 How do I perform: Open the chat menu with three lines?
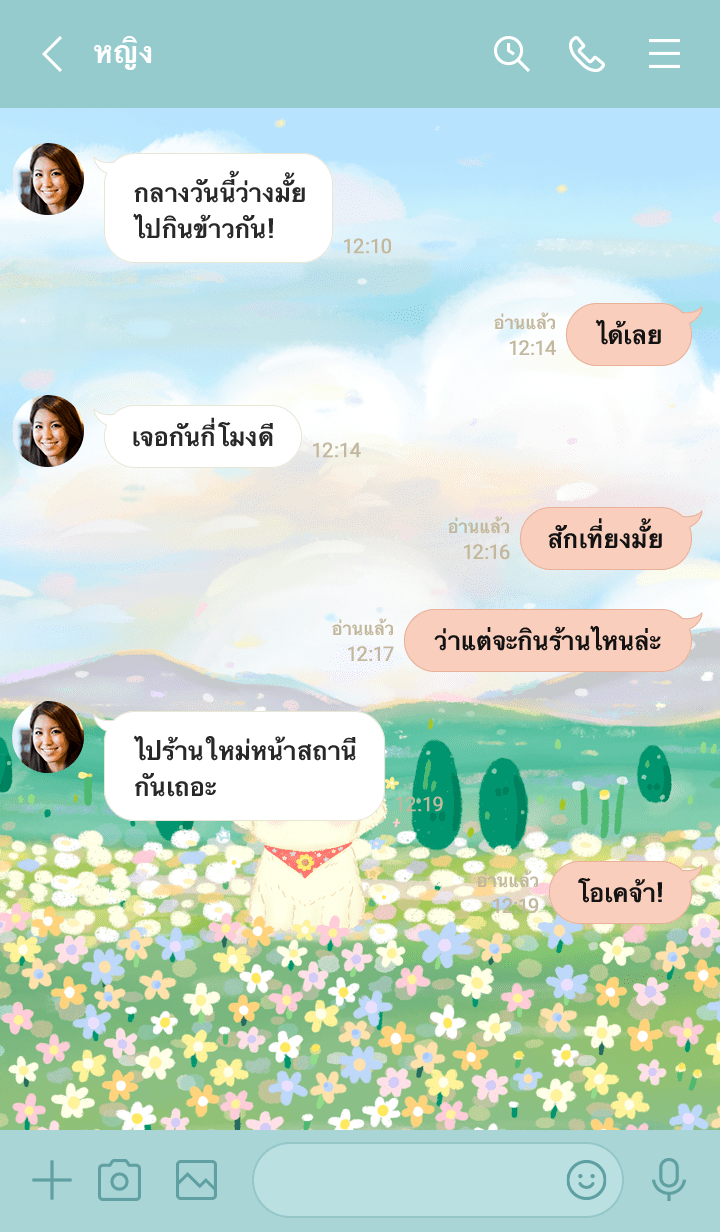664,54
